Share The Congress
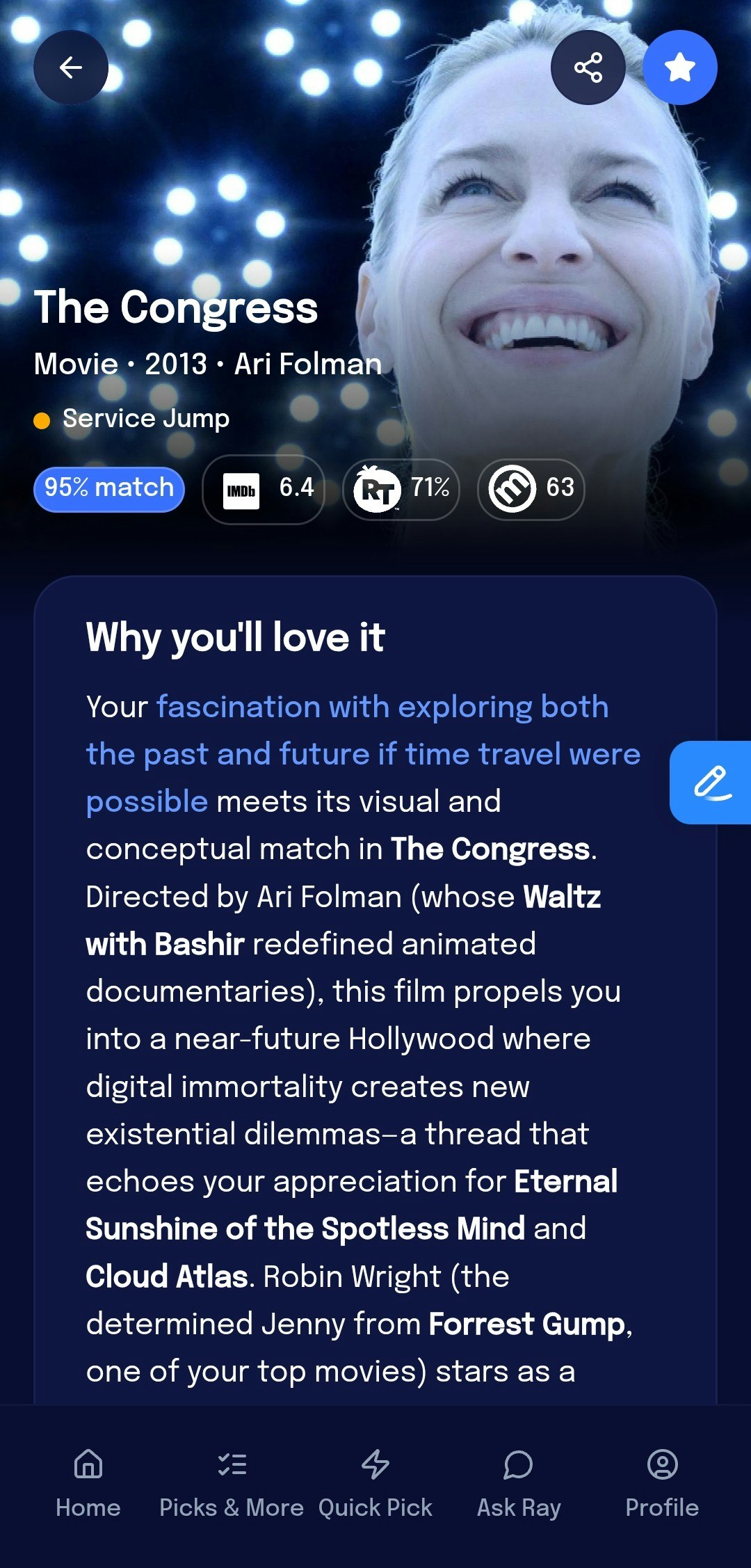Screen dimensions: 751x1568 tap(588, 67)
